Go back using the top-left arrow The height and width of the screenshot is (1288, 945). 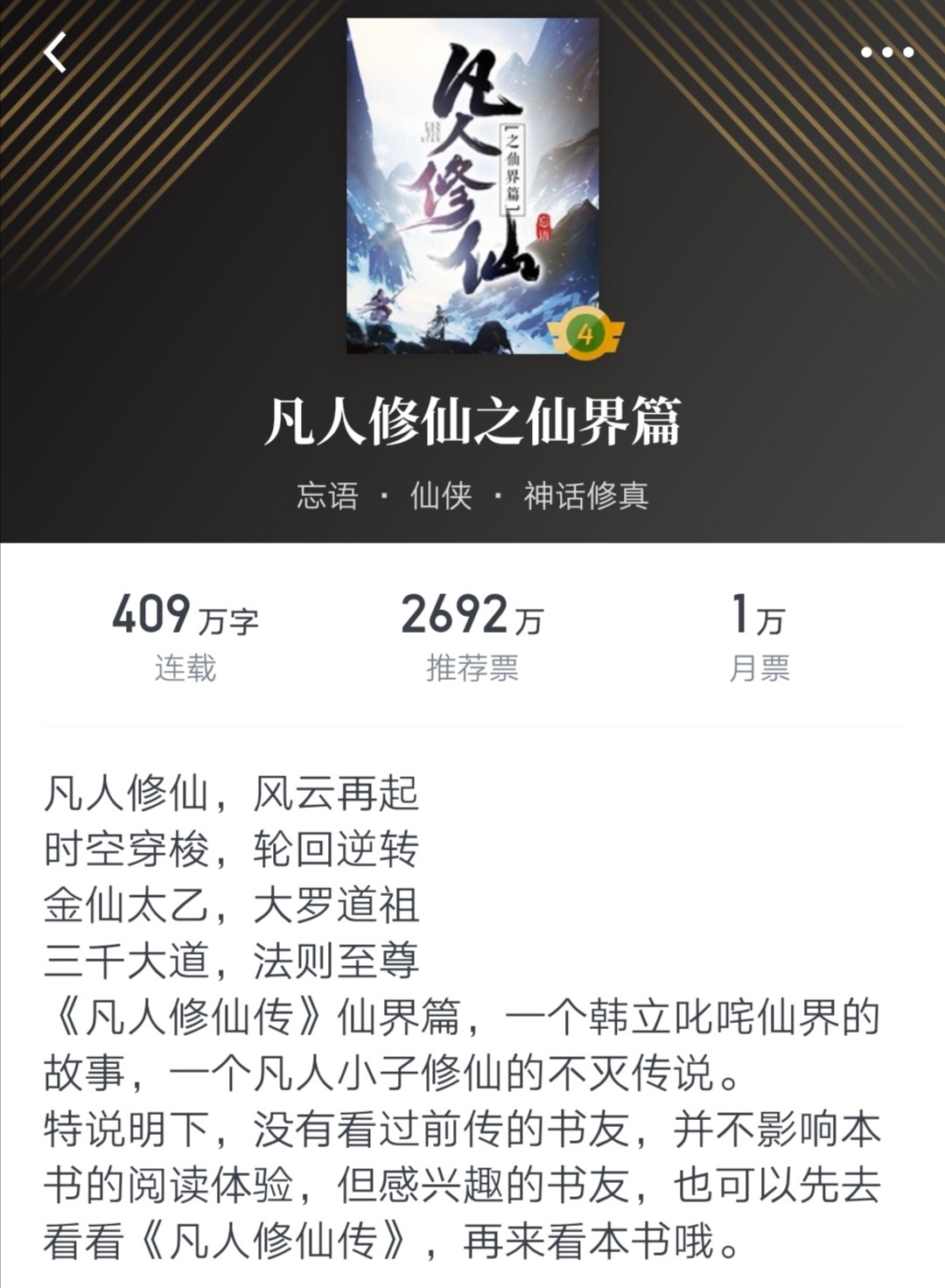(x=55, y=52)
